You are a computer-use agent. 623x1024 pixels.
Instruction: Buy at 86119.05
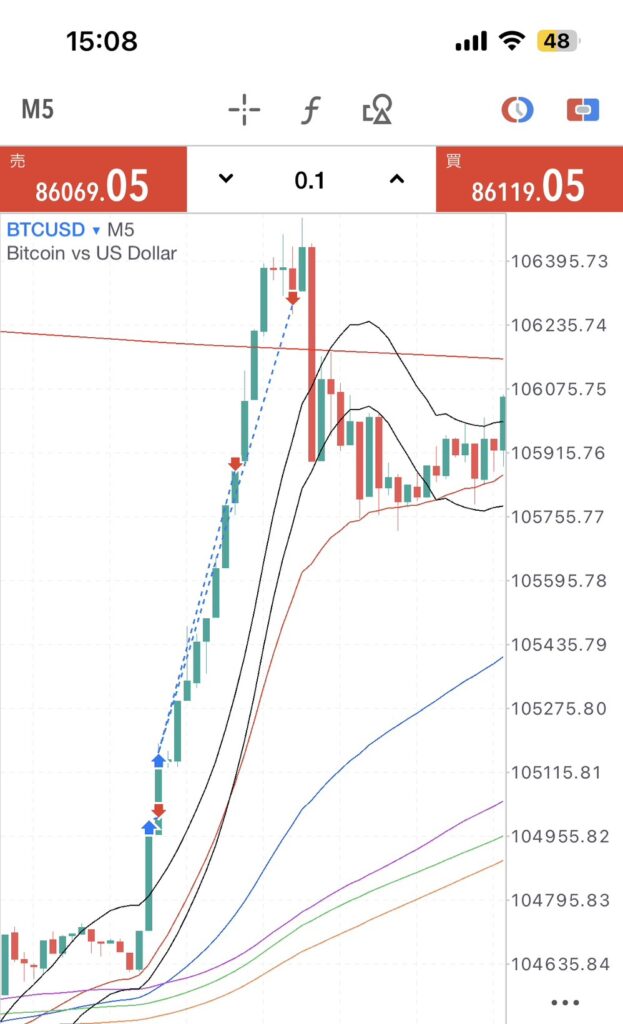tap(529, 180)
